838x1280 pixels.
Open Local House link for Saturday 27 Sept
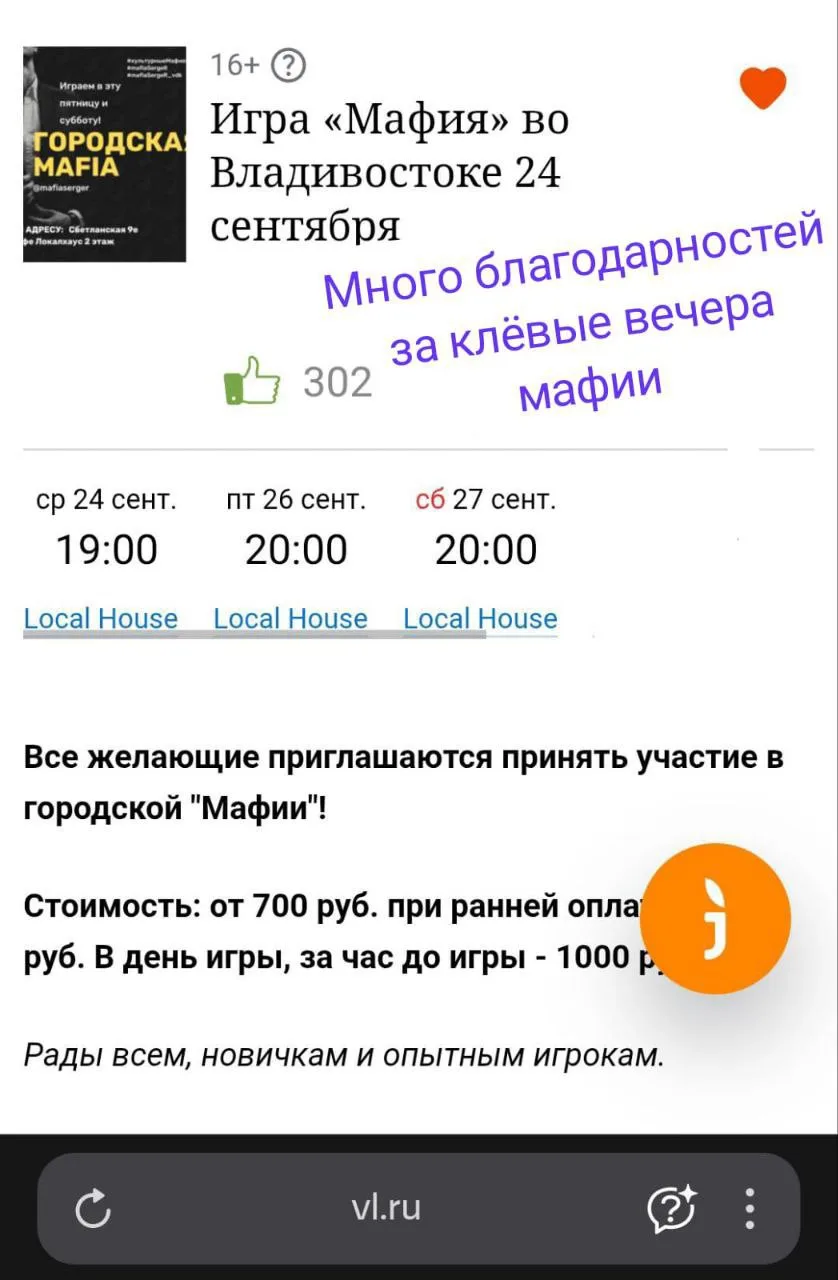[x=480, y=619]
